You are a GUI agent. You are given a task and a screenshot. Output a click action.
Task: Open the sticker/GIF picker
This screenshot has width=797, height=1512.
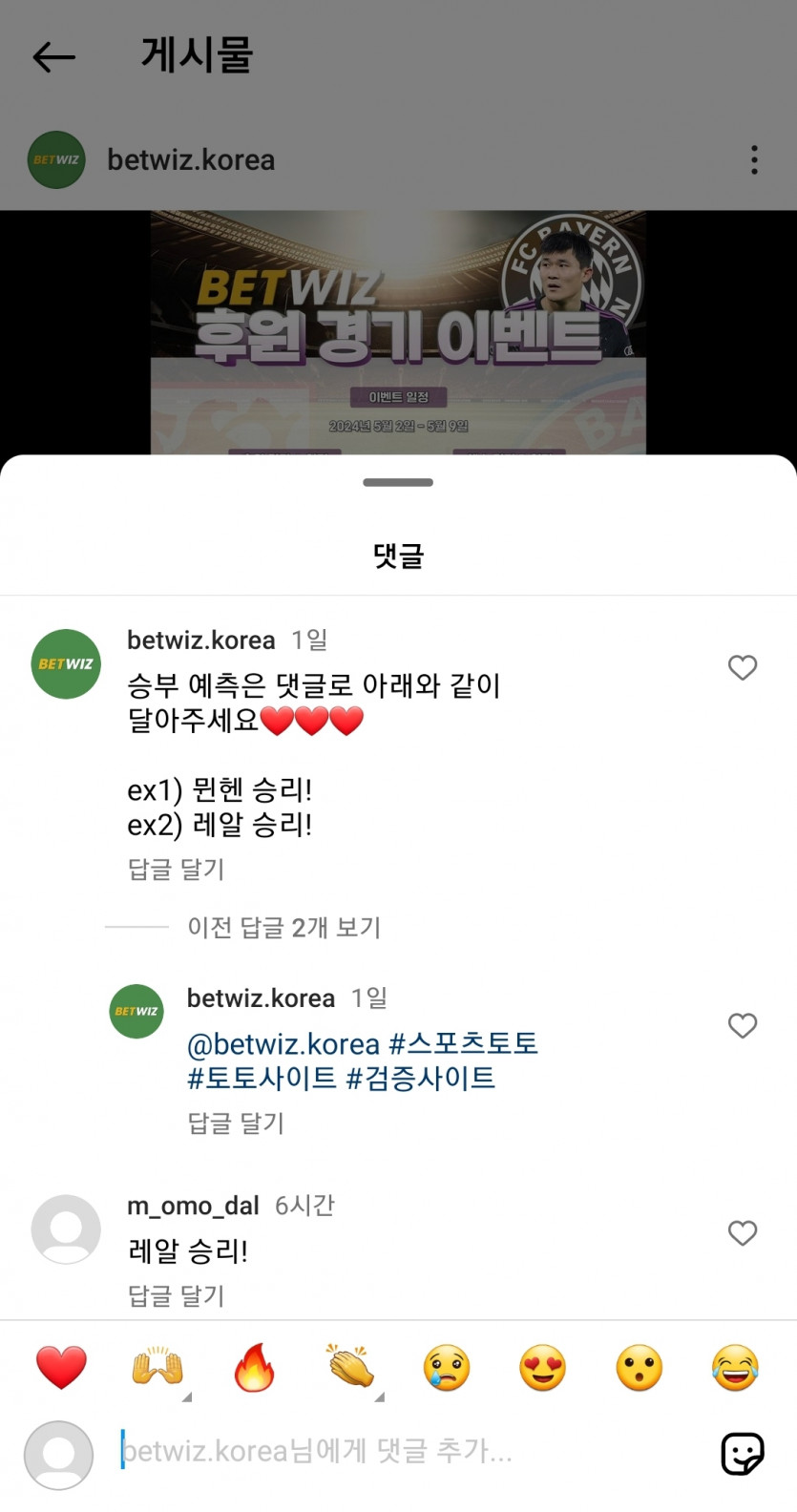742,1454
